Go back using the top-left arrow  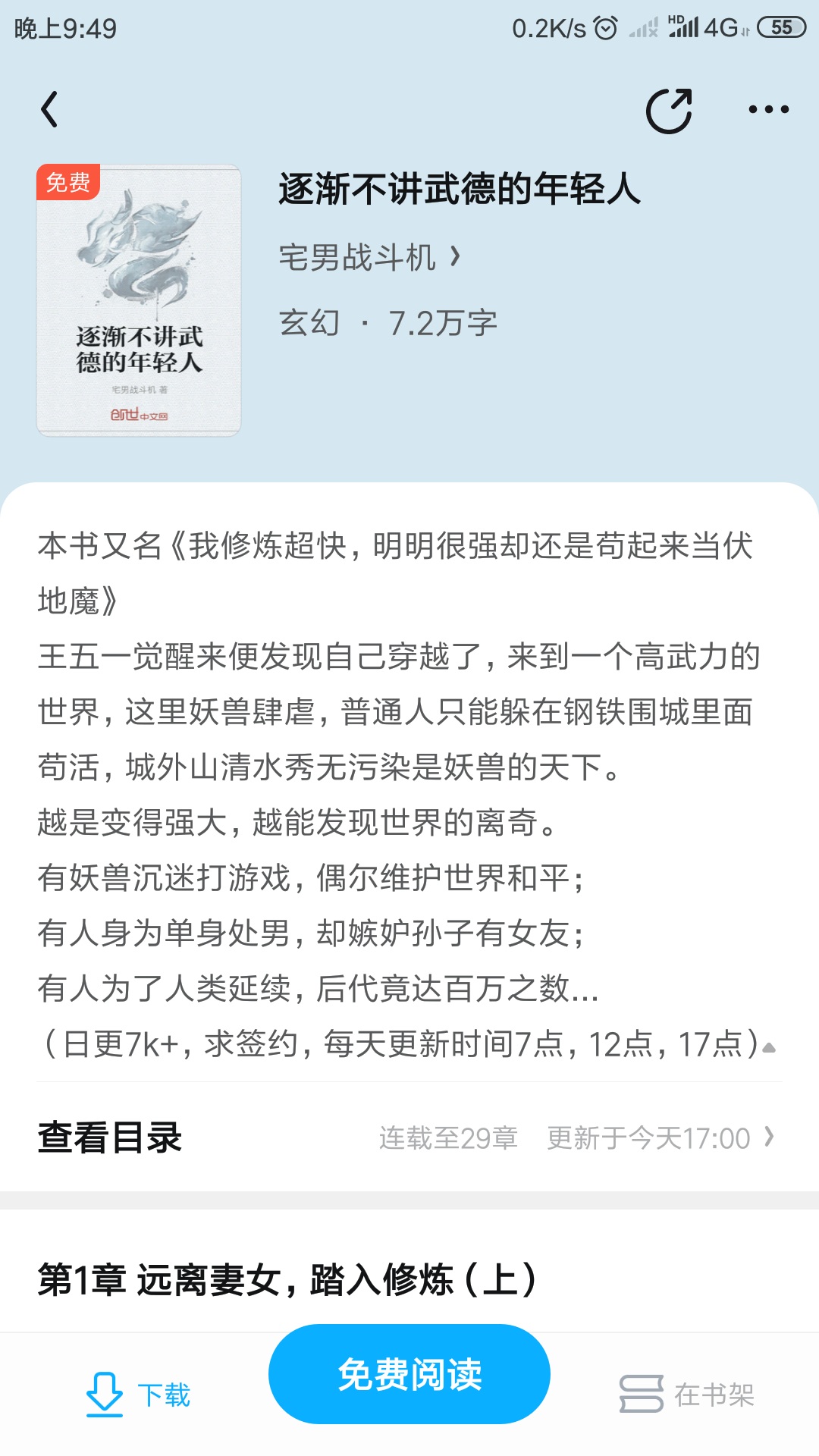pyautogui.click(x=49, y=109)
